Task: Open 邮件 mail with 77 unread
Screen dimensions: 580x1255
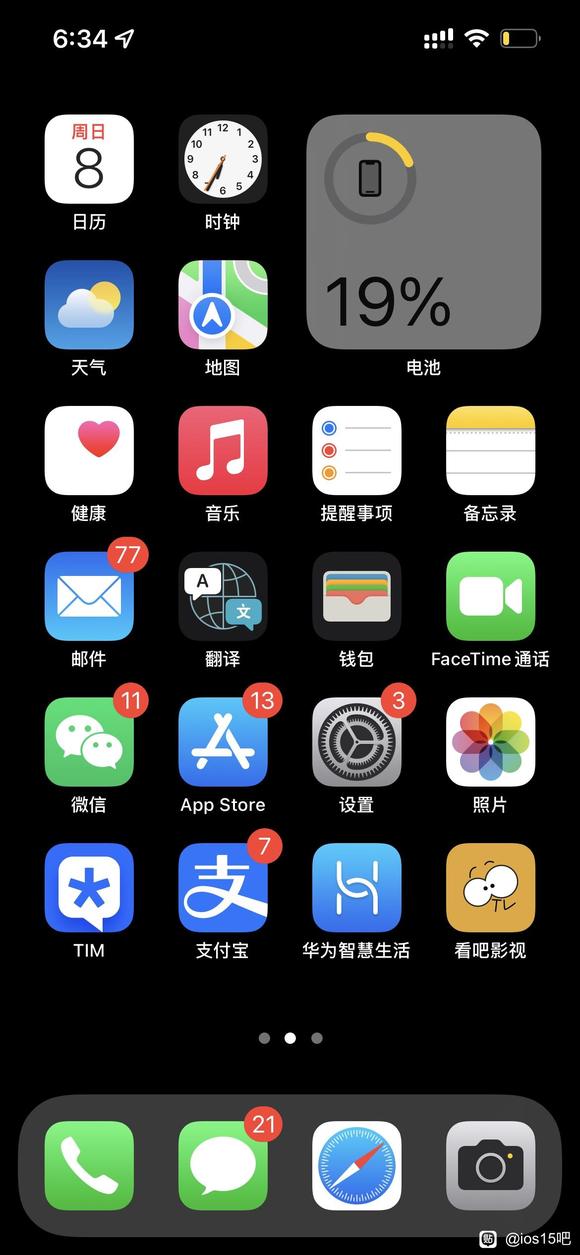Action: point(89,597)
